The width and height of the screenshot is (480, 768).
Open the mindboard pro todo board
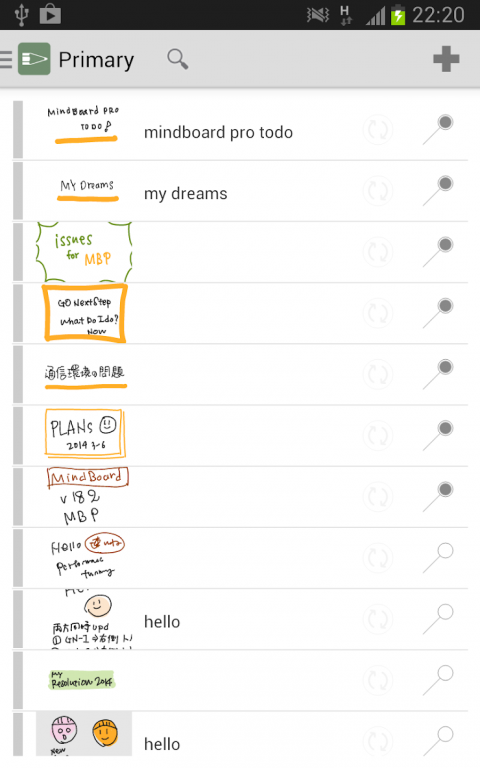point(240,130)
